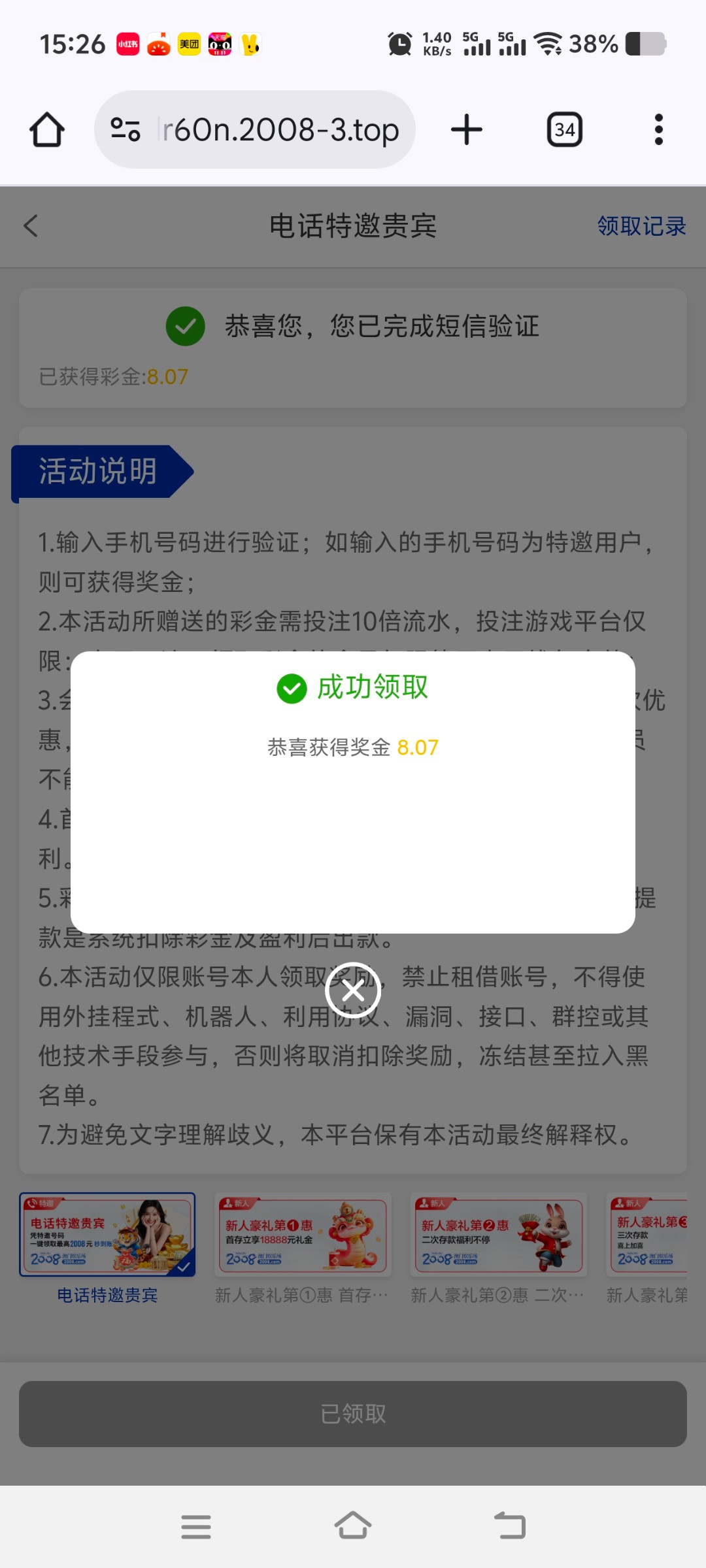
Task: Open the browser overflow menu
Action: 658,129
